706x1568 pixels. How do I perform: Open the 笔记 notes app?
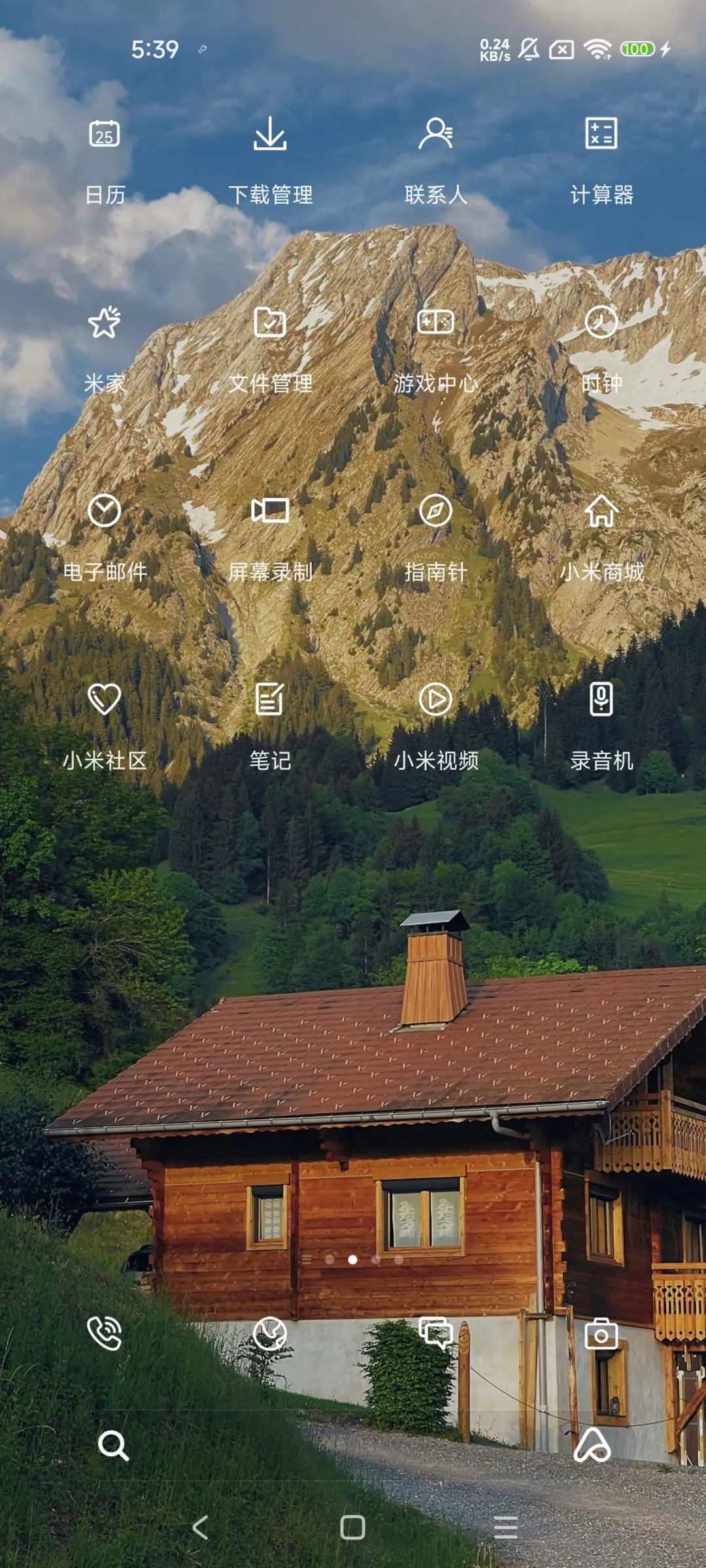[x=270, y=702]
